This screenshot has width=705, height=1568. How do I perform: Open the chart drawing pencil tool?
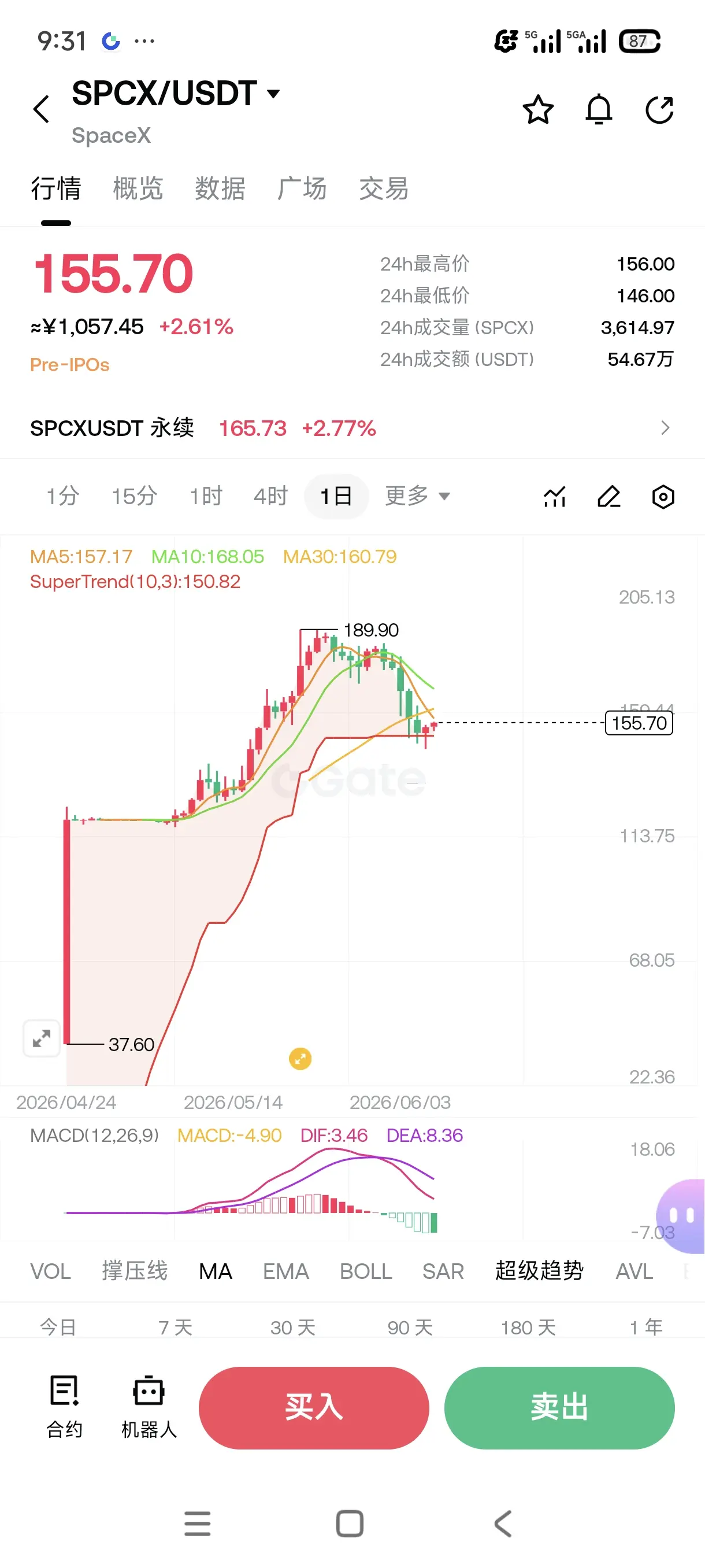coord(609,497)
